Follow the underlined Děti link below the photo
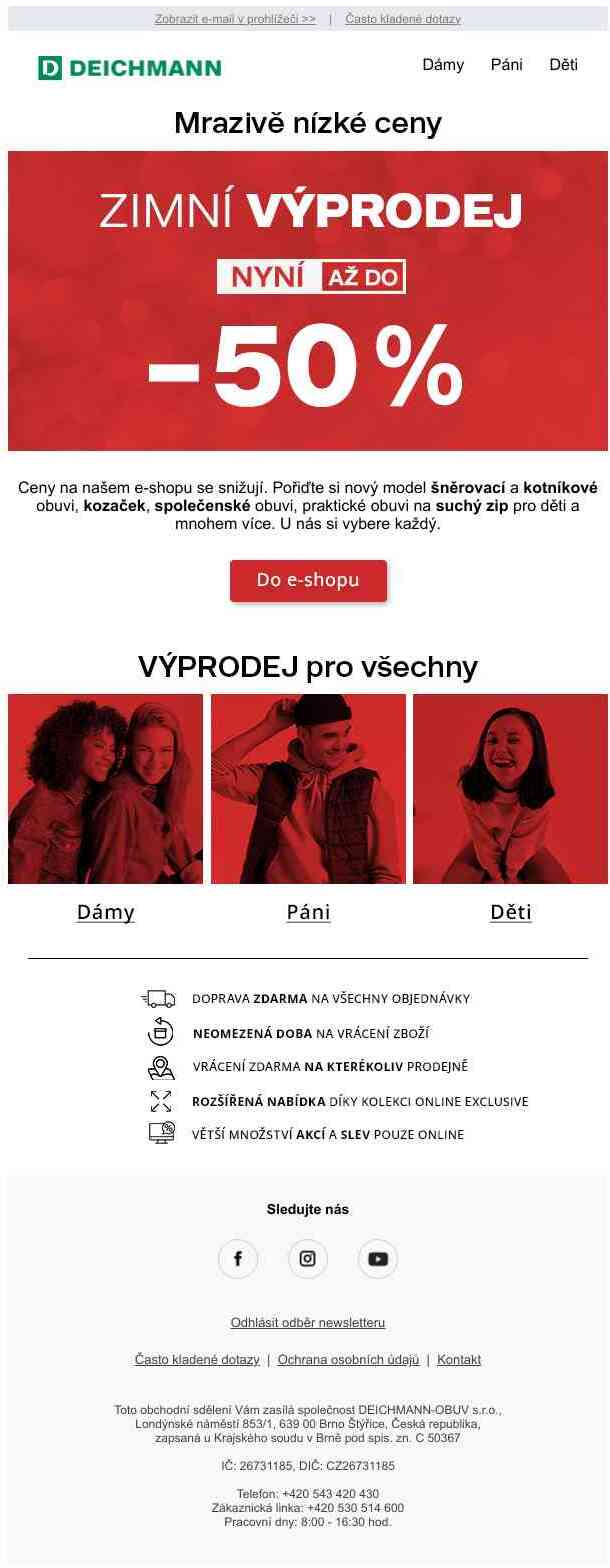The image size is (610, 1568). [510, 912]
